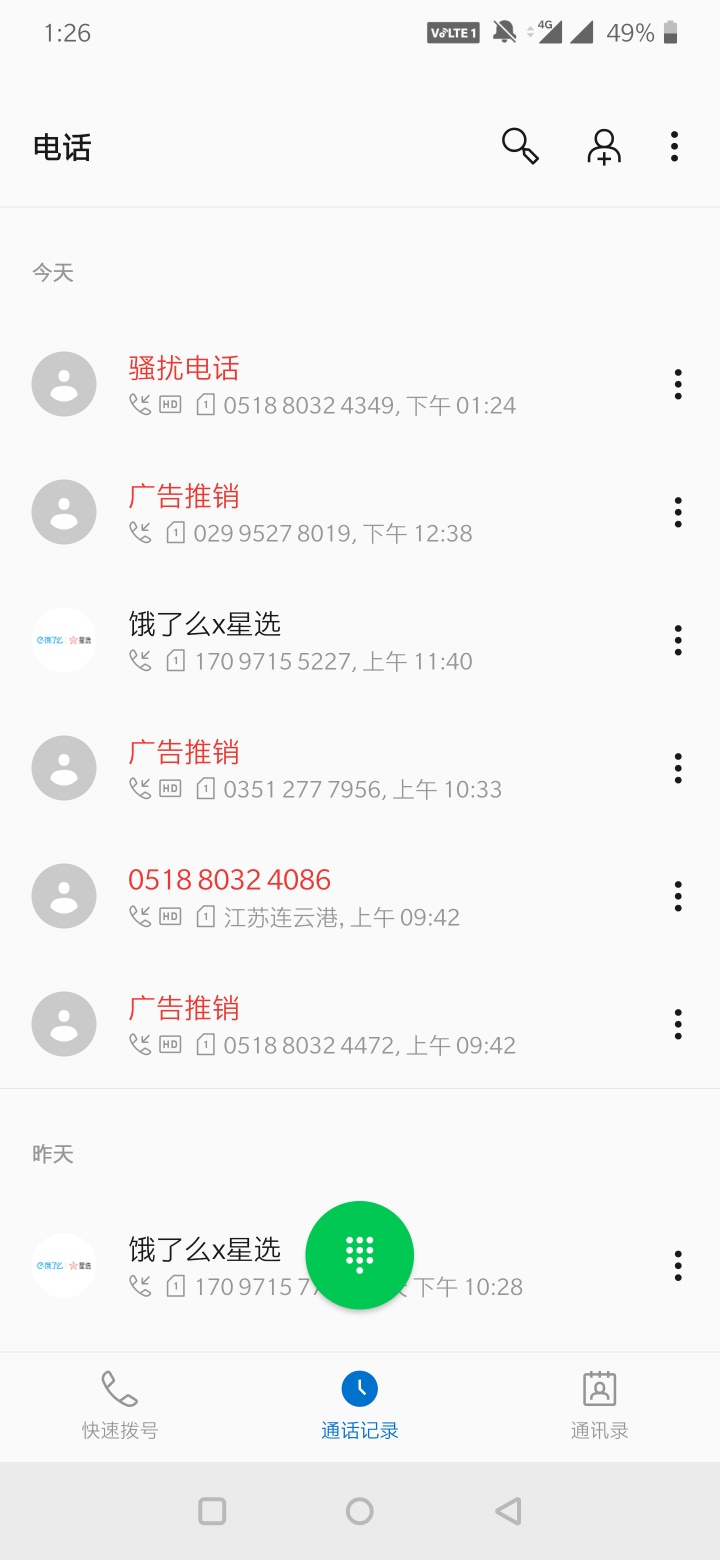Open the dial pad

360,1255
